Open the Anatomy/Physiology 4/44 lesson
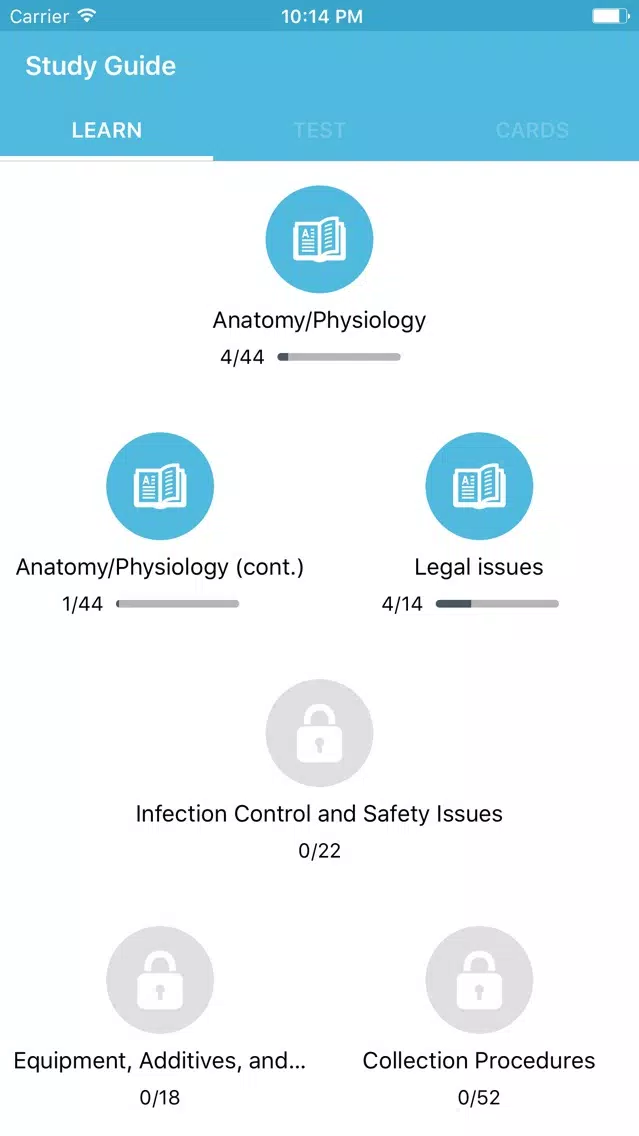639x1136 pixels. 320,240
